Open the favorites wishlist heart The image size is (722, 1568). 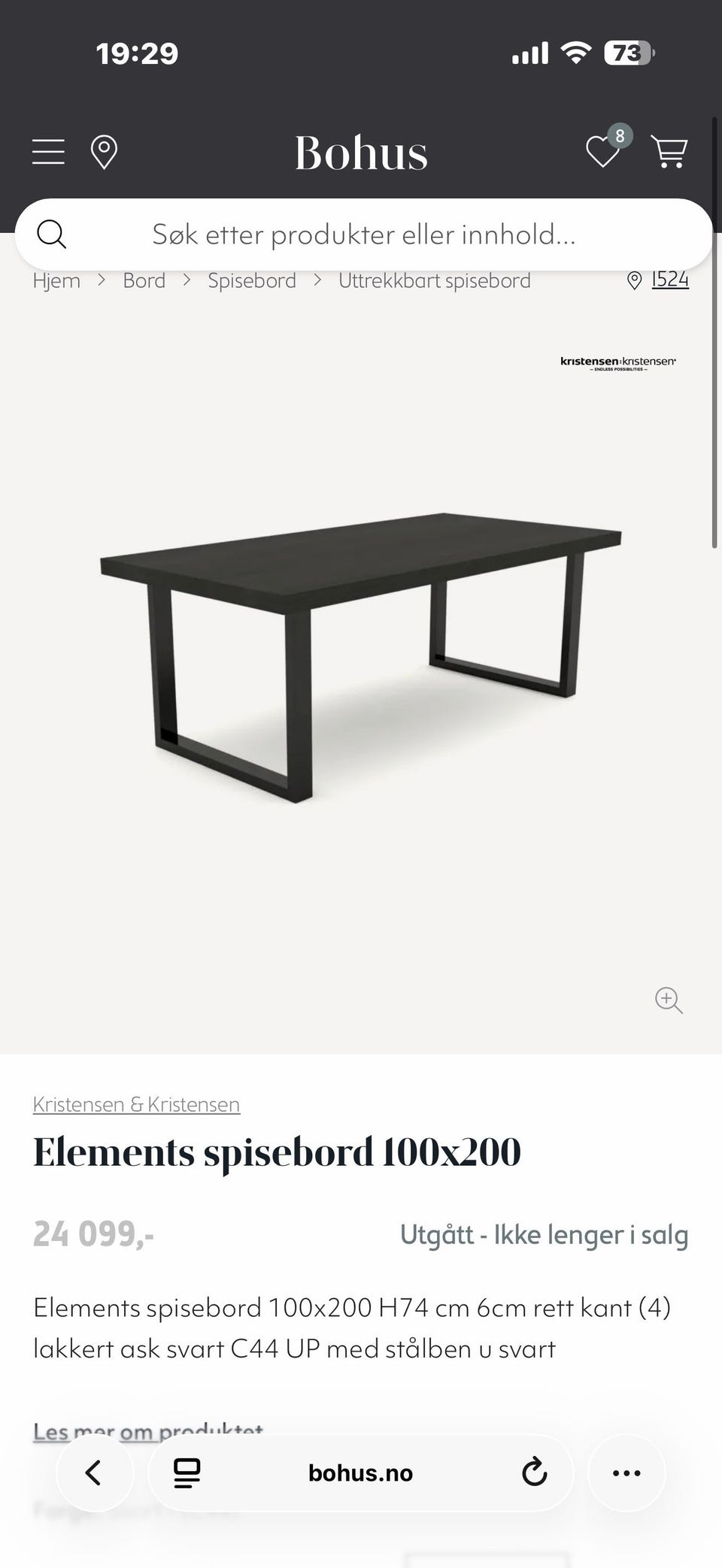pyautogui.click(x=603, y=152)
